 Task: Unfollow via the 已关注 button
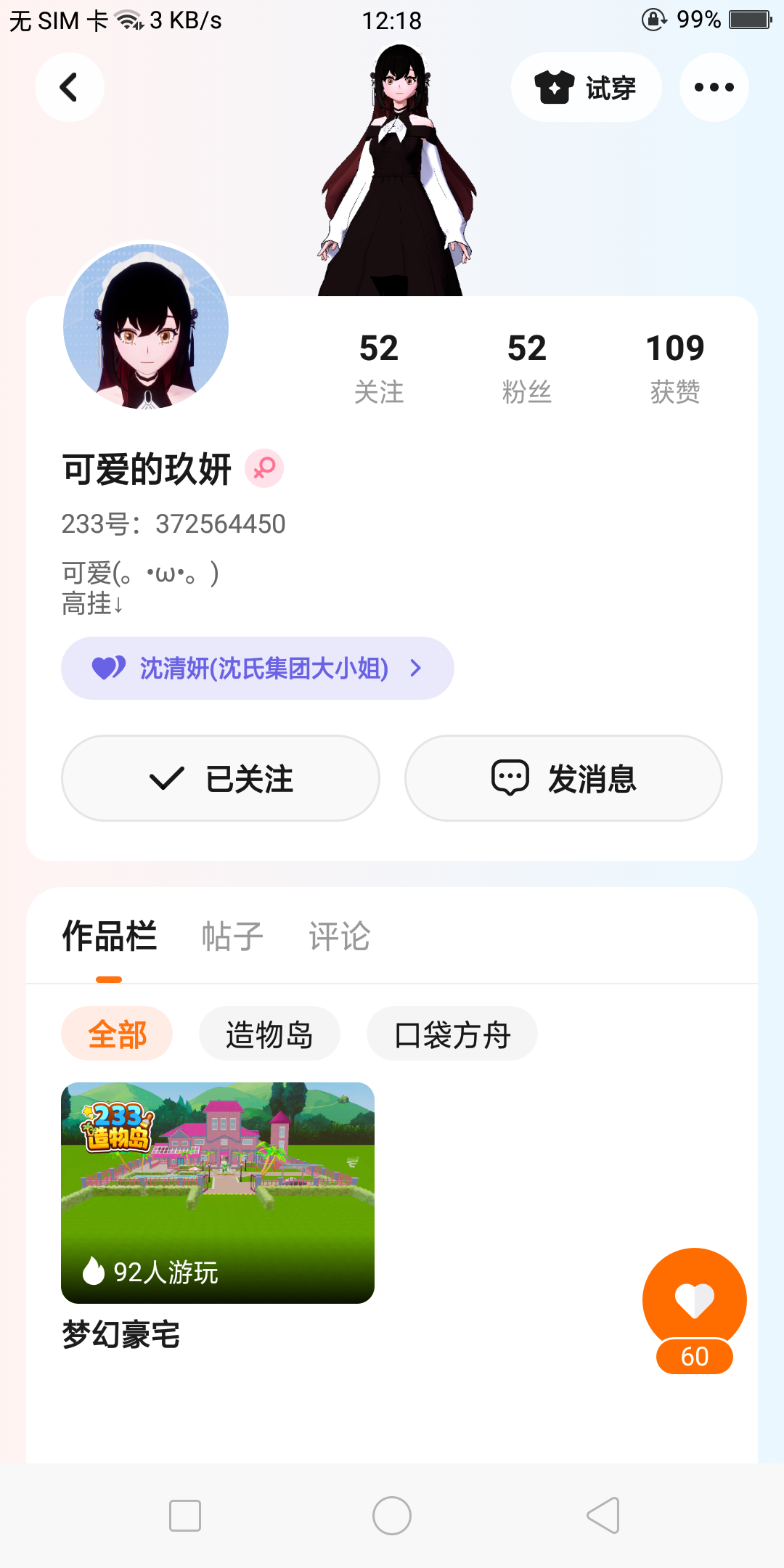221,778
